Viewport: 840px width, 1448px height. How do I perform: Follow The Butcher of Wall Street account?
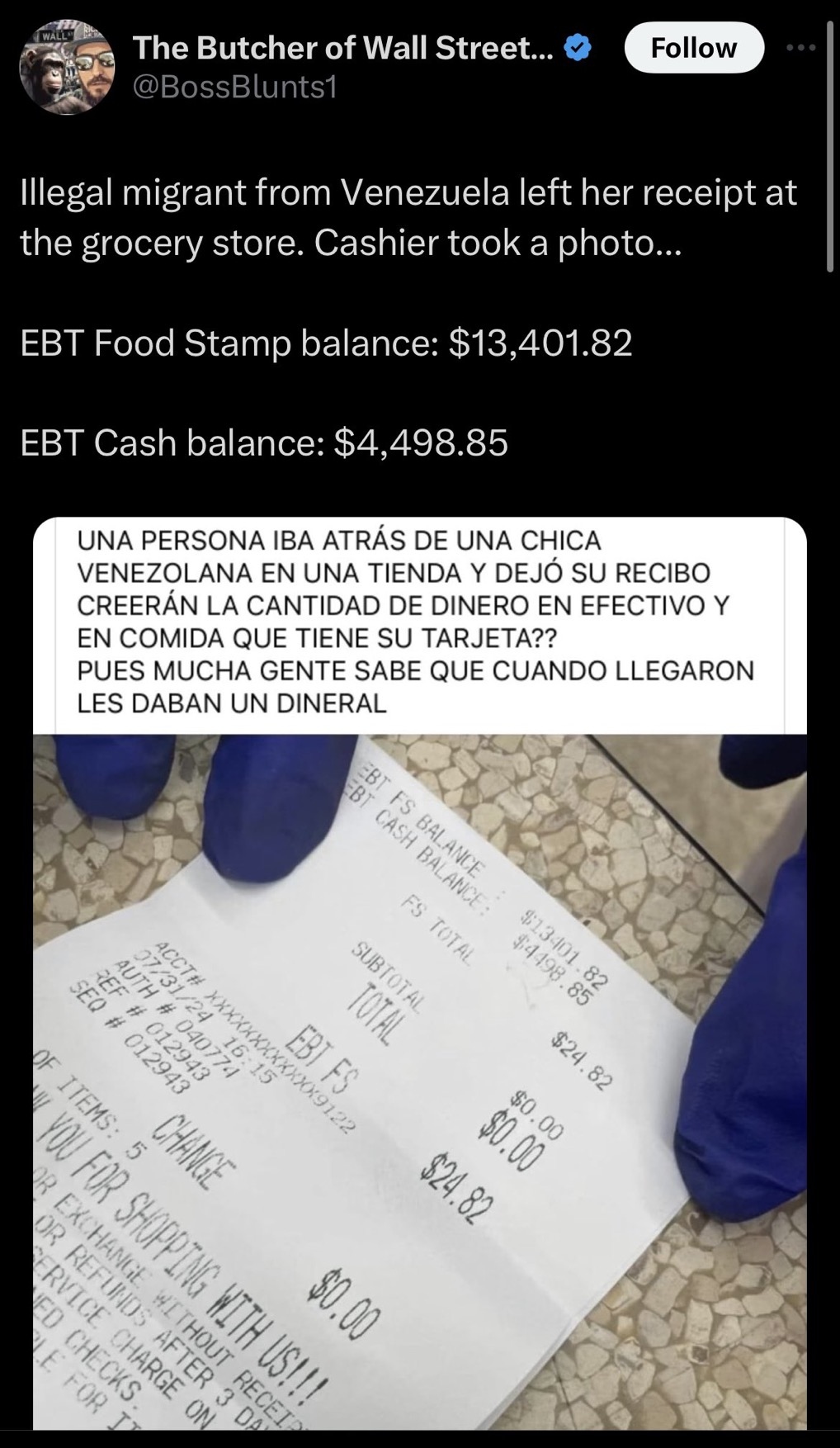pos(693,48)
